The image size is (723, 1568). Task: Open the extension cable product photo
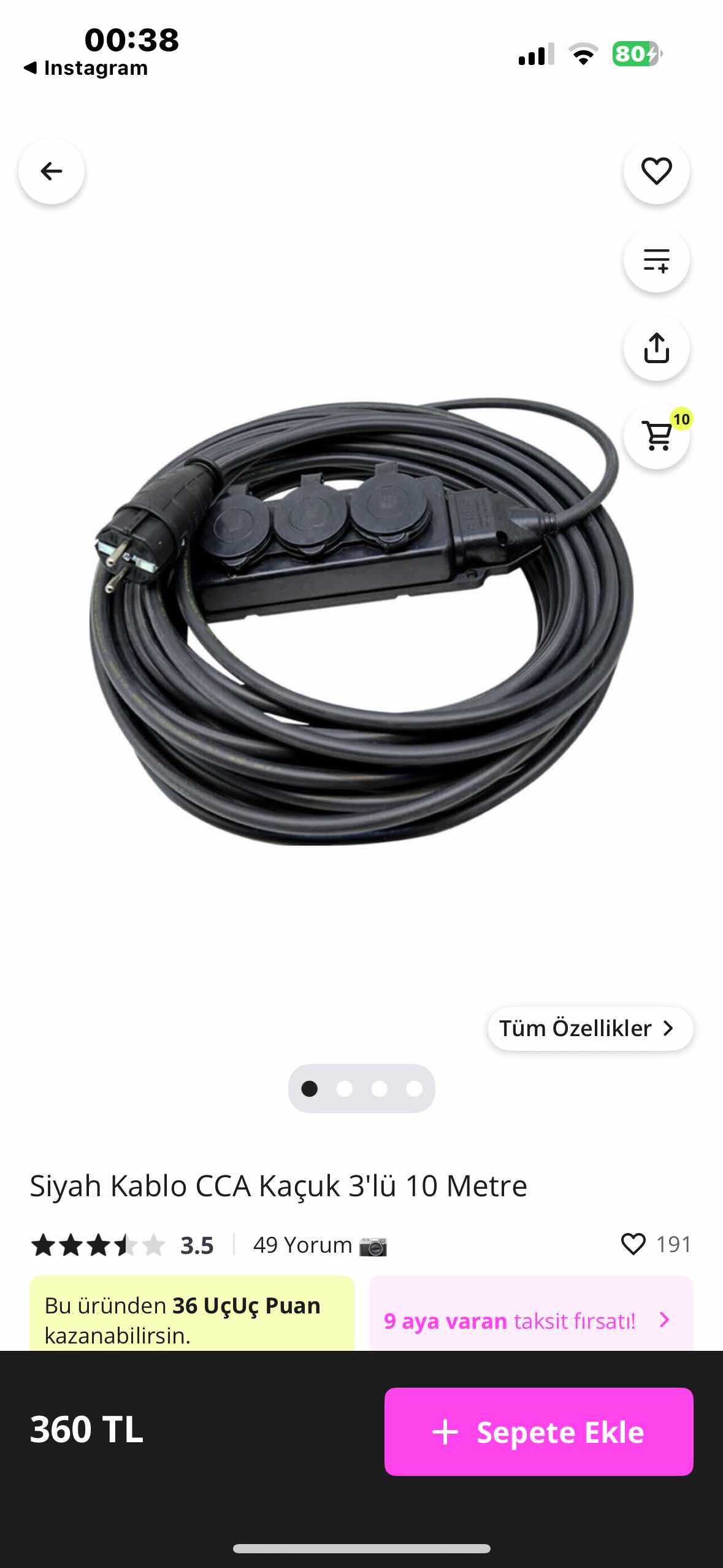(x=361, y=620)
